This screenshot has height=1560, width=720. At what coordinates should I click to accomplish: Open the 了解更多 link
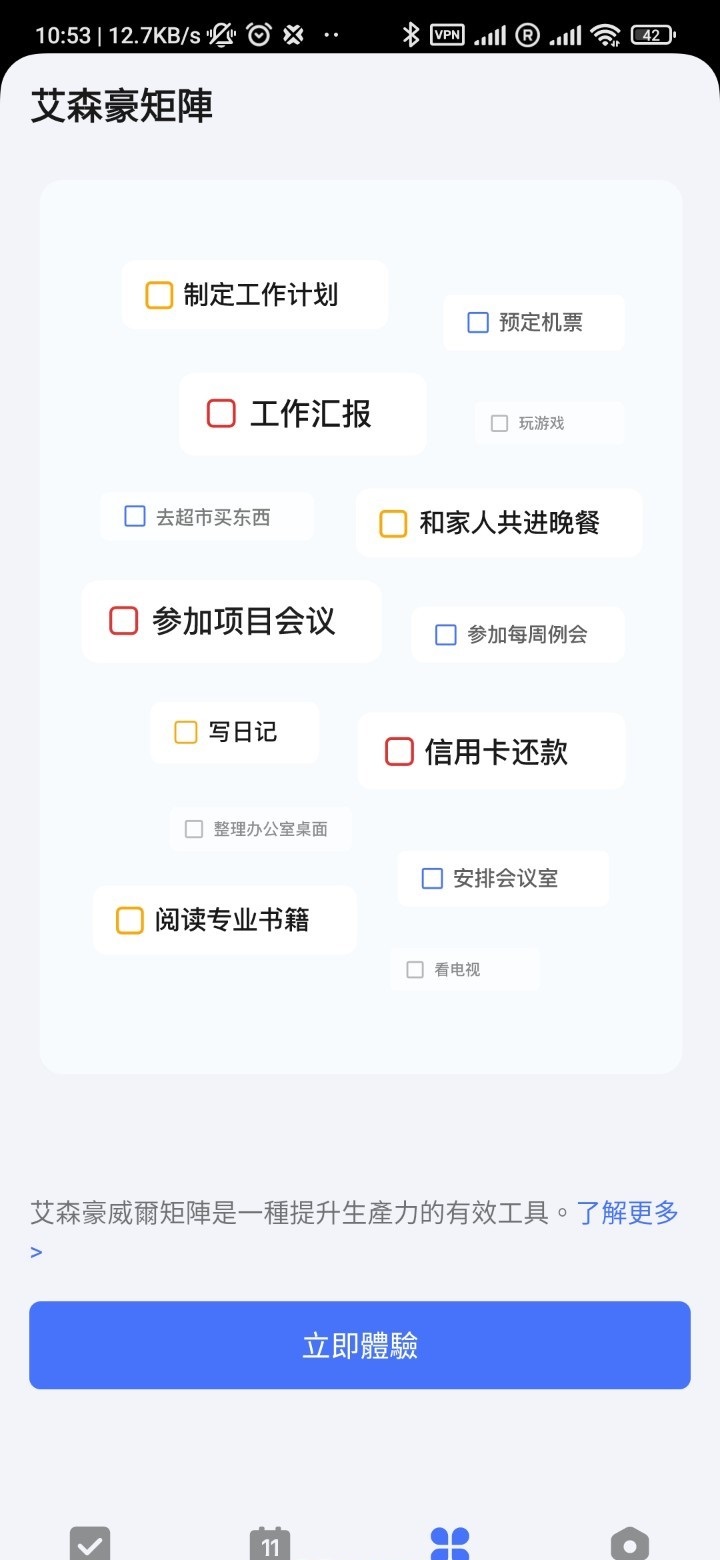627,1213
